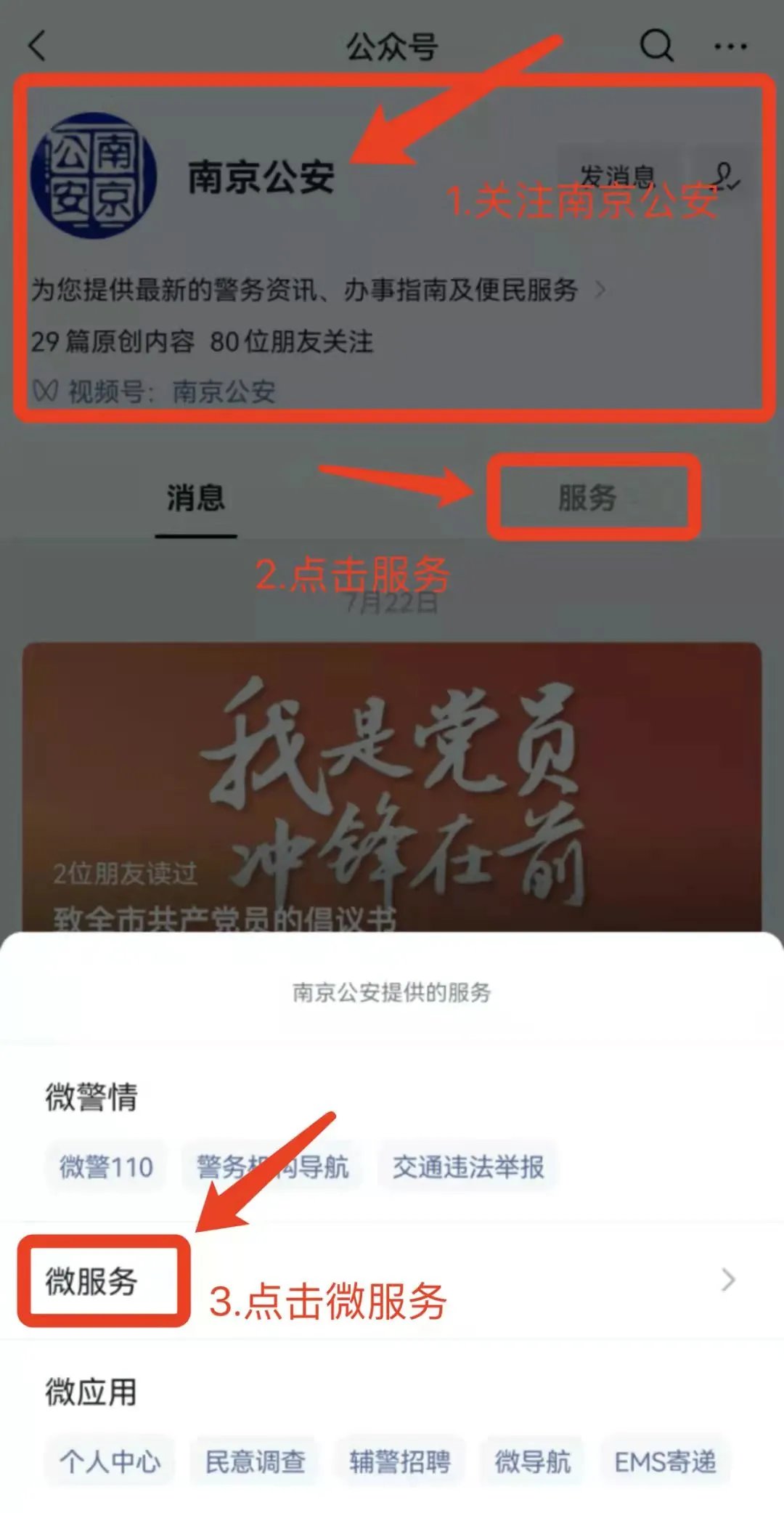
Task: Open the three-dot overflow menu
Action: coord(730,46)
